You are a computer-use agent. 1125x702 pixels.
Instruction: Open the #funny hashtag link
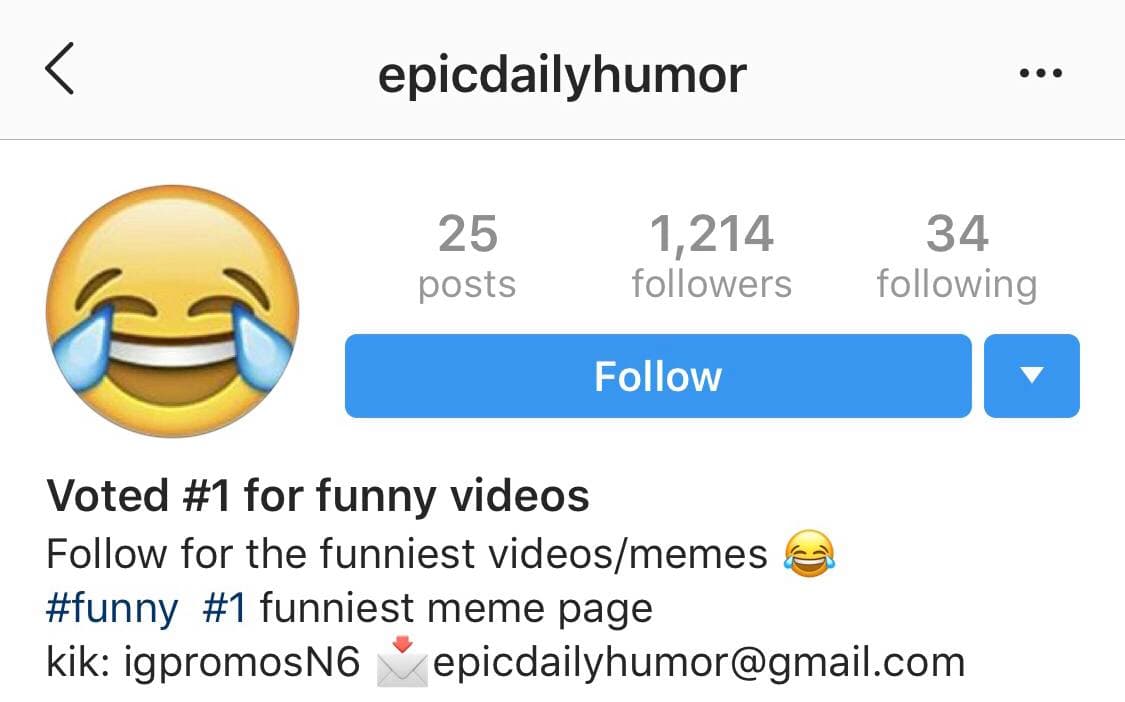pos(112,607)
